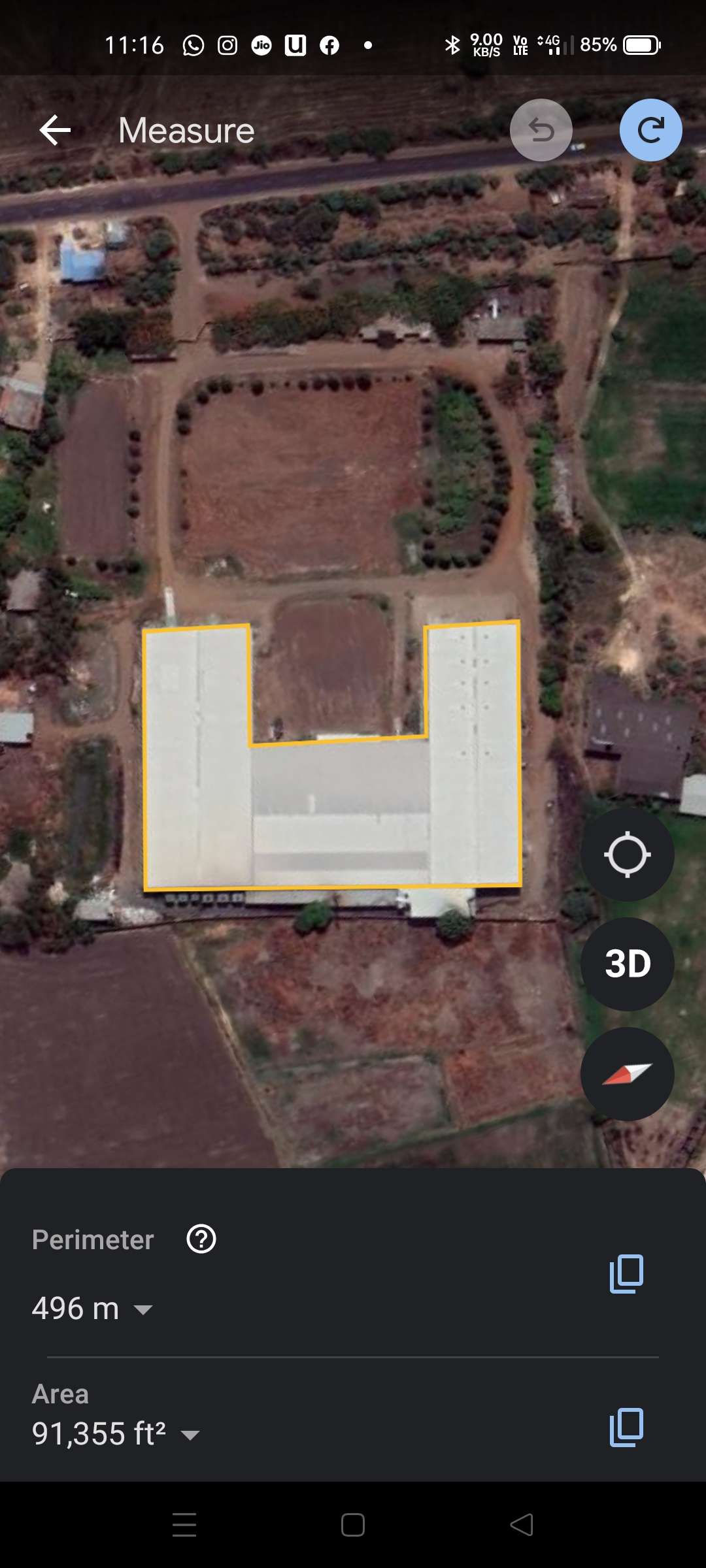Copy the area value 91,355 ft²
The height and width of the screenshot is (1568, 706).
tap(626, 1428)
